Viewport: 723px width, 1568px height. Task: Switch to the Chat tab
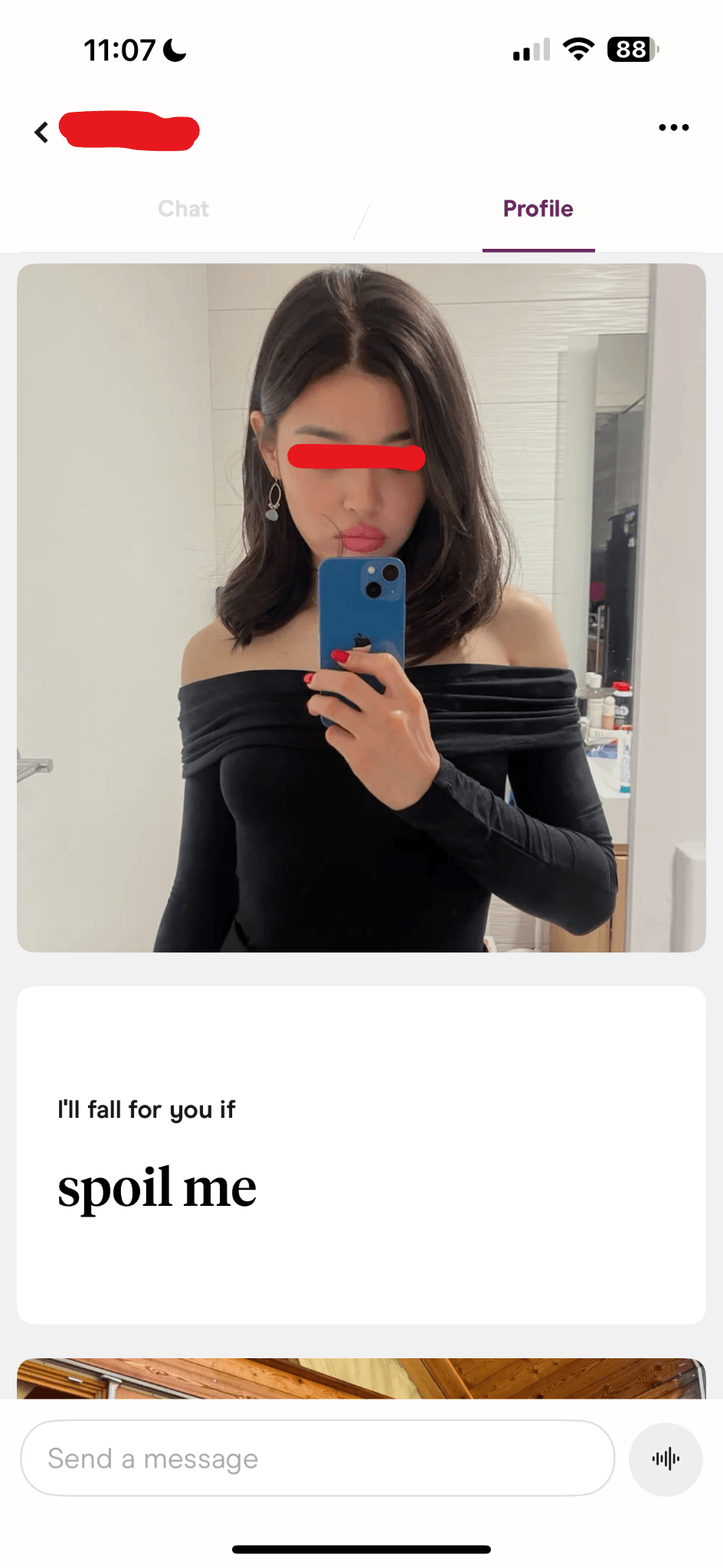click(183, 208)
